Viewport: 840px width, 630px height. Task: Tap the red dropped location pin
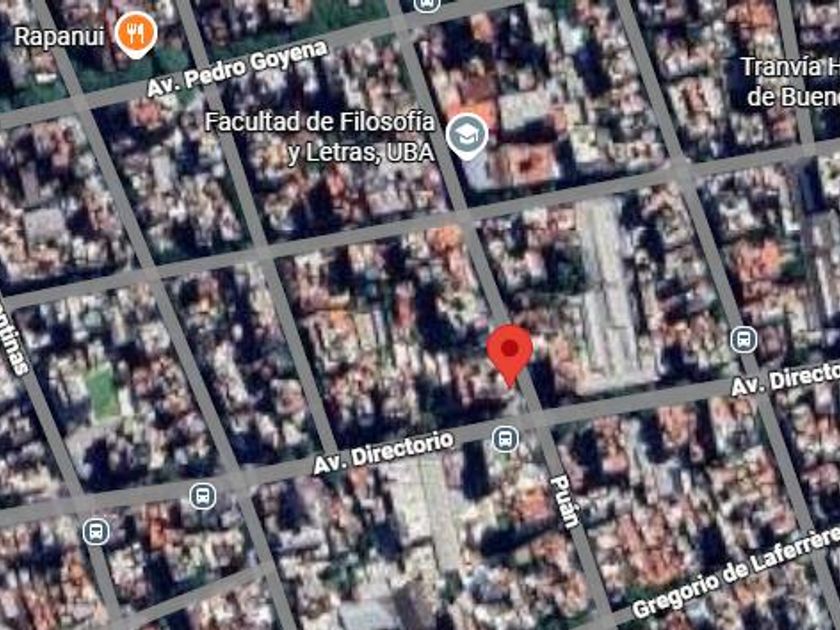pos(509,355)
